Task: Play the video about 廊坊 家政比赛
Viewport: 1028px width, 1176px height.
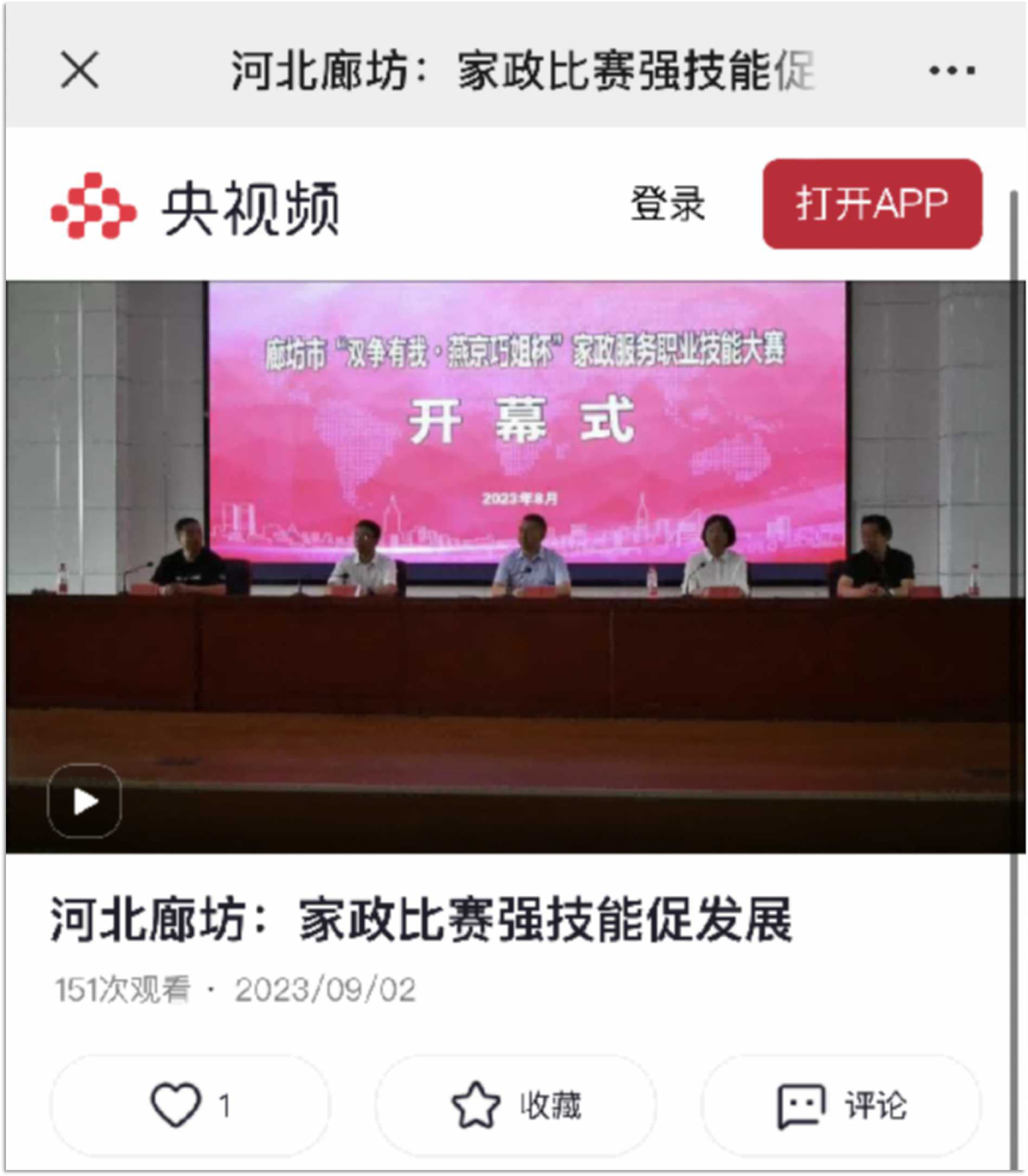Action: click(84, 801)
